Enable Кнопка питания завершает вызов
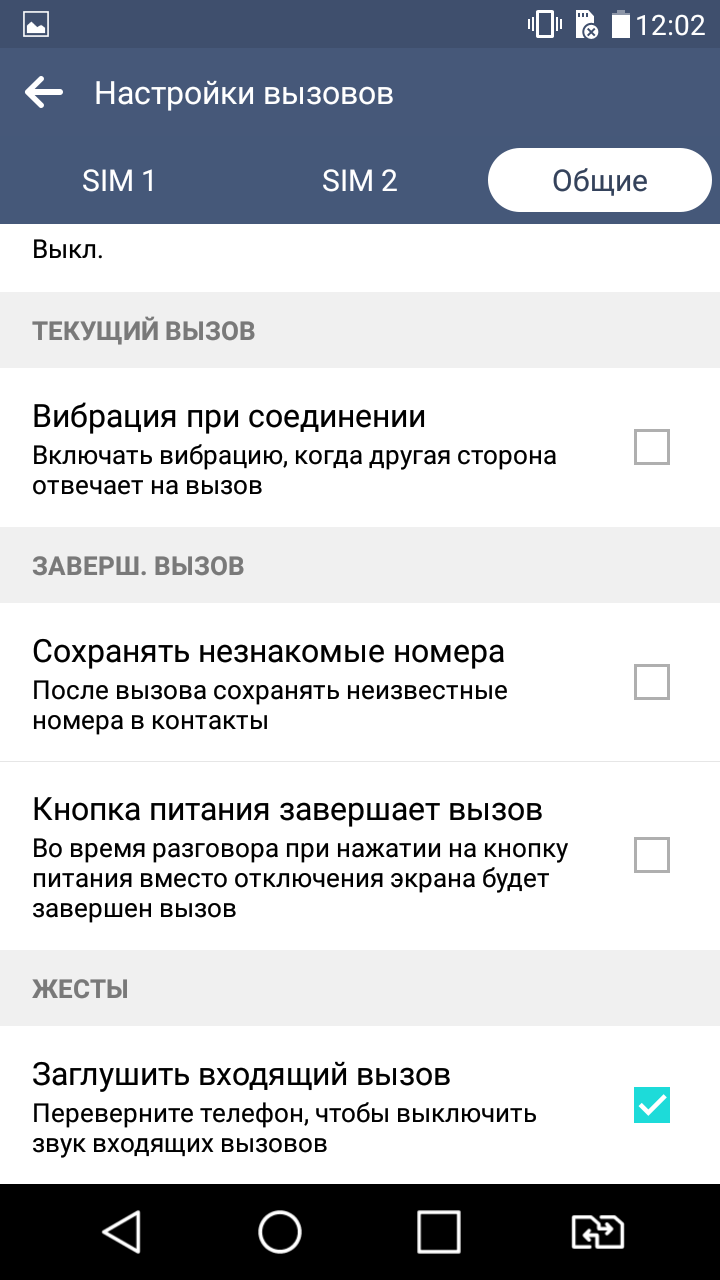 point(652,855)
